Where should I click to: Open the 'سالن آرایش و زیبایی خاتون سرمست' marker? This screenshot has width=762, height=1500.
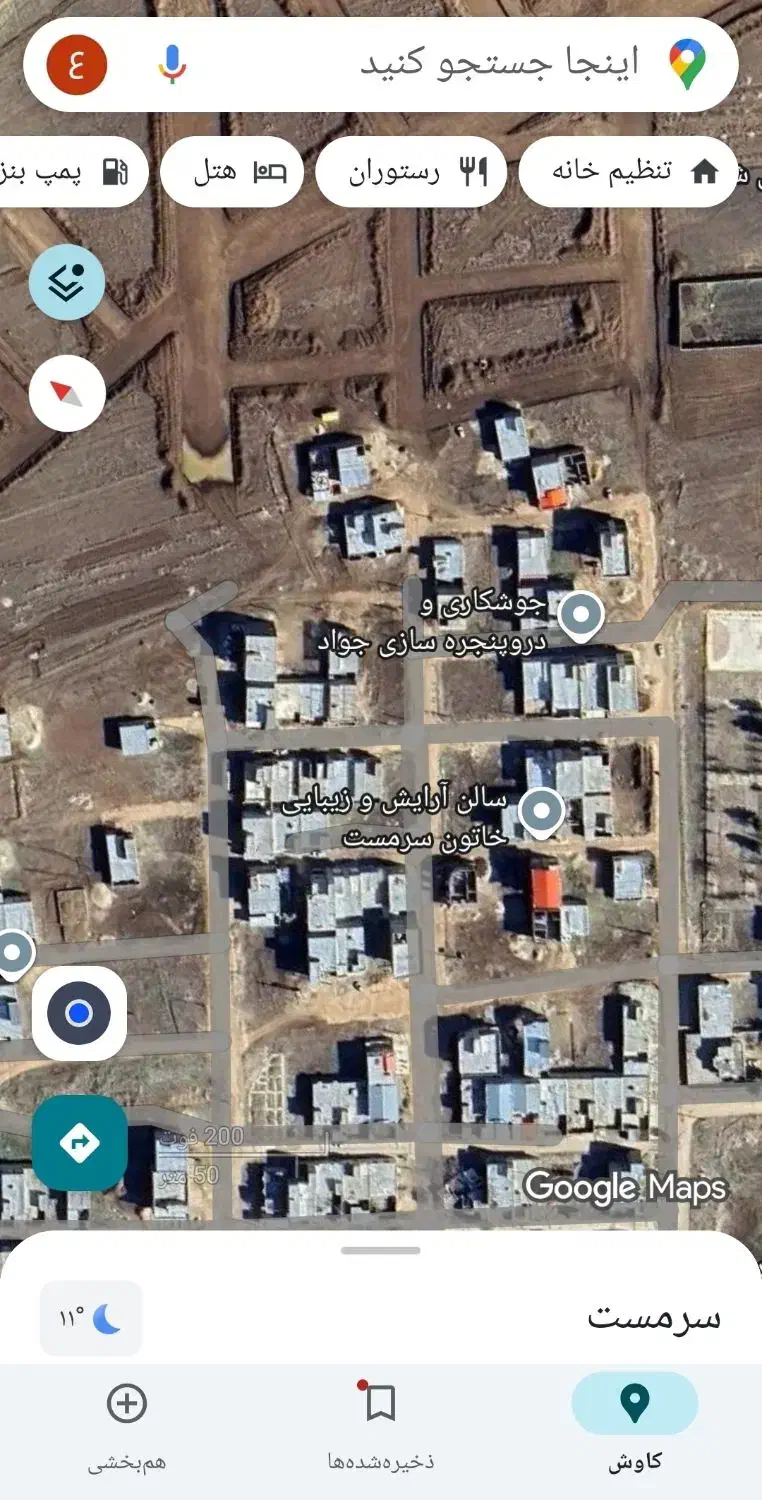[542, 810]
